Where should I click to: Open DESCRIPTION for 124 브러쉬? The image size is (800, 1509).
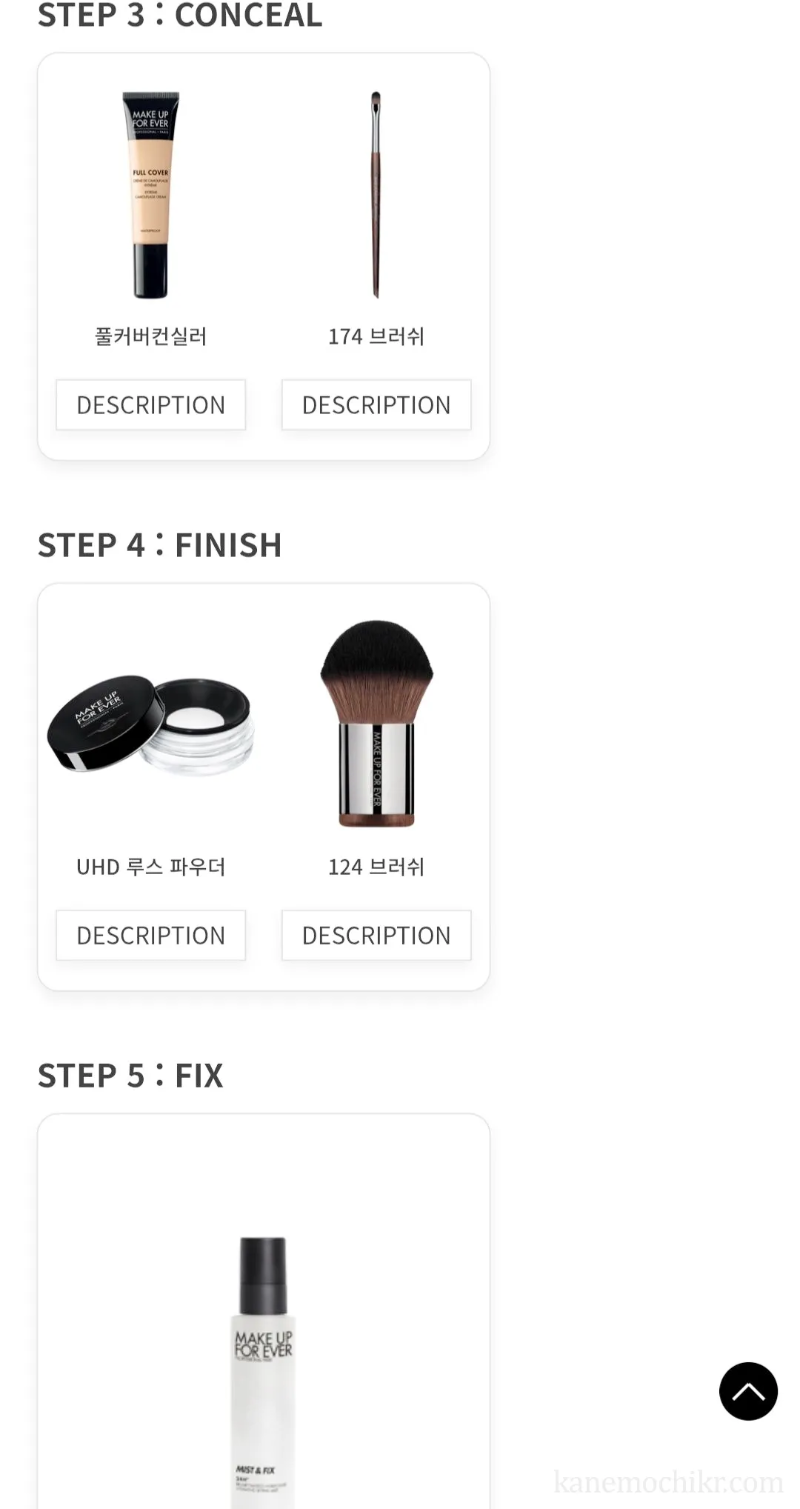pos(377,935)
